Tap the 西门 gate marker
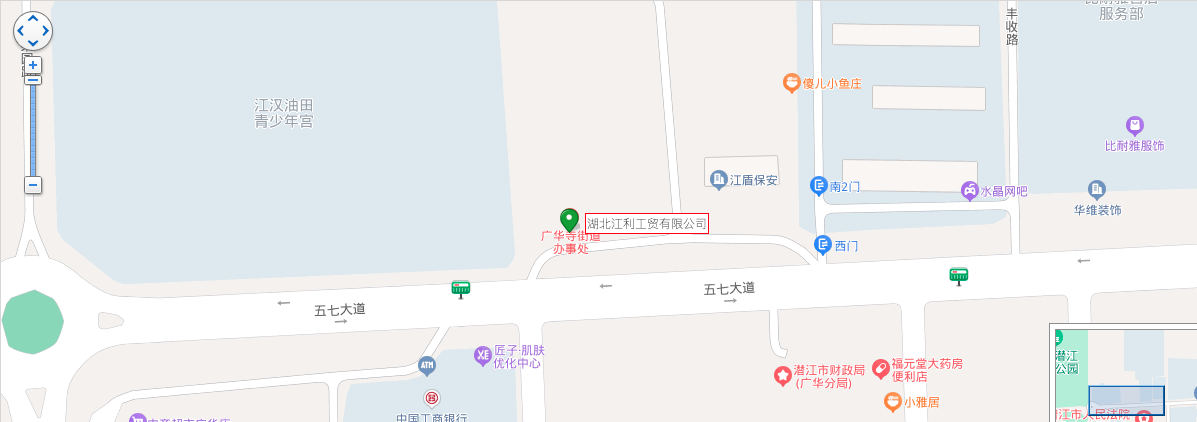 (822, 244)
